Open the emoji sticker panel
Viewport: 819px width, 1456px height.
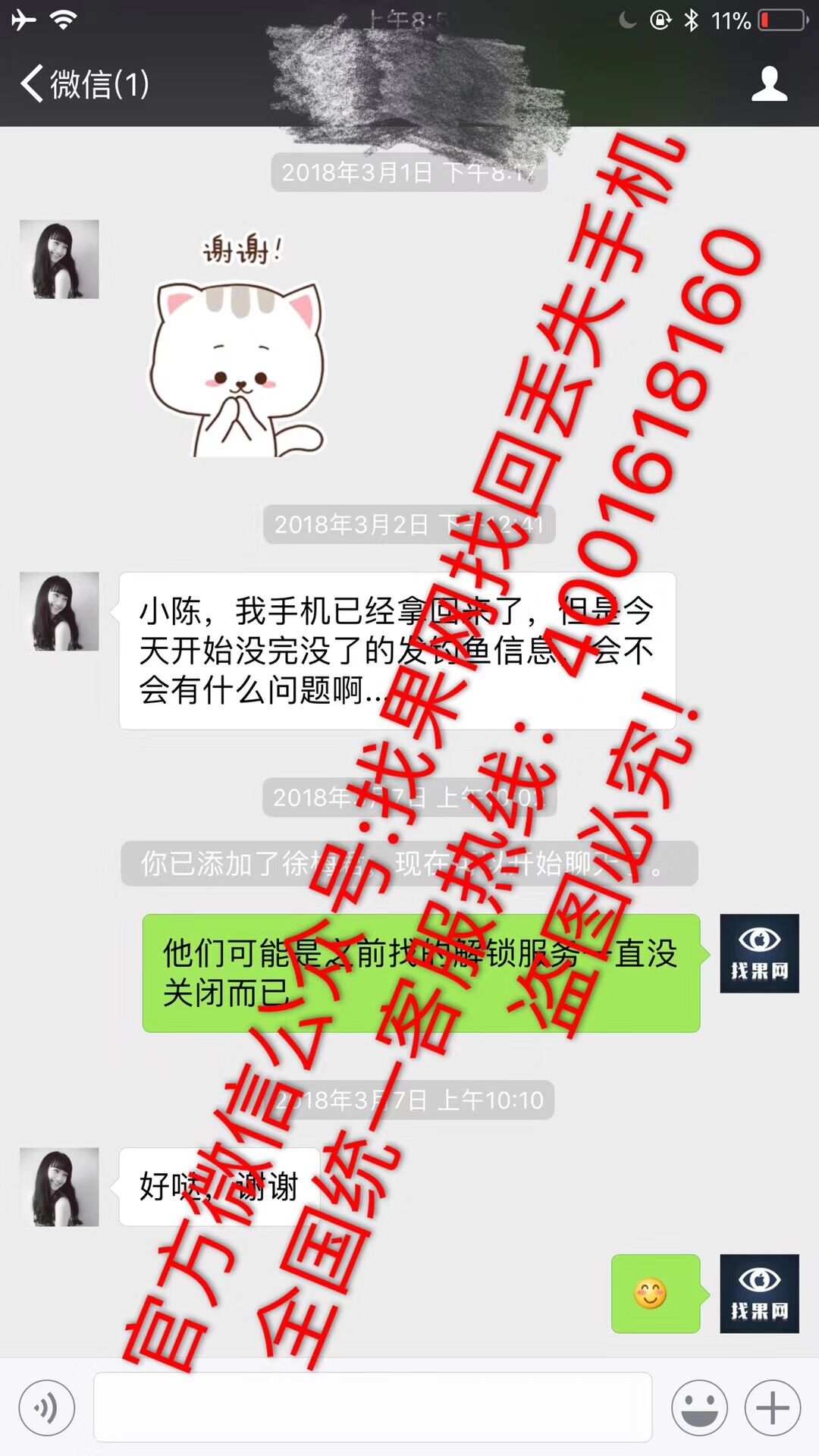(x=698, y=1408)
